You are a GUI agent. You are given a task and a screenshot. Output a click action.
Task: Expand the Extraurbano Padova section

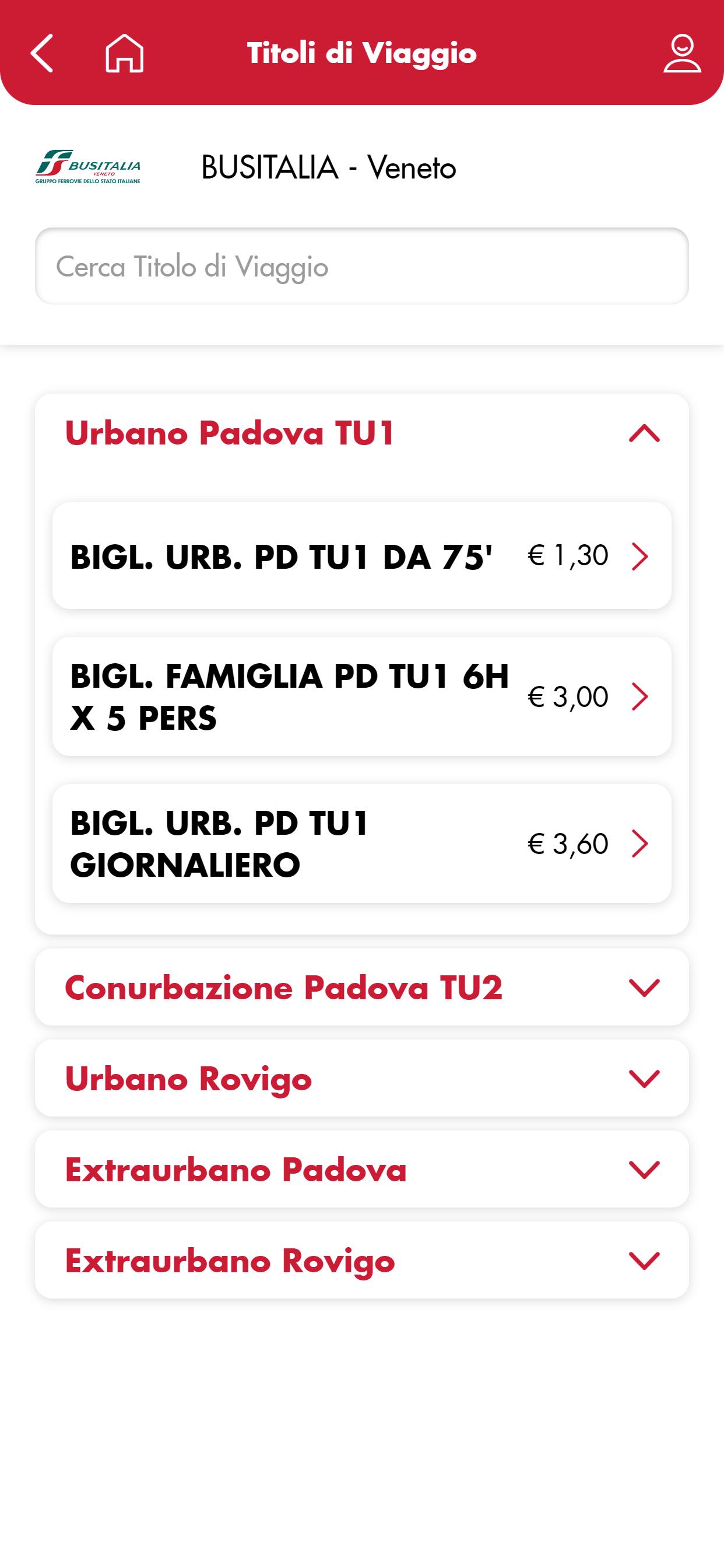362,1170
